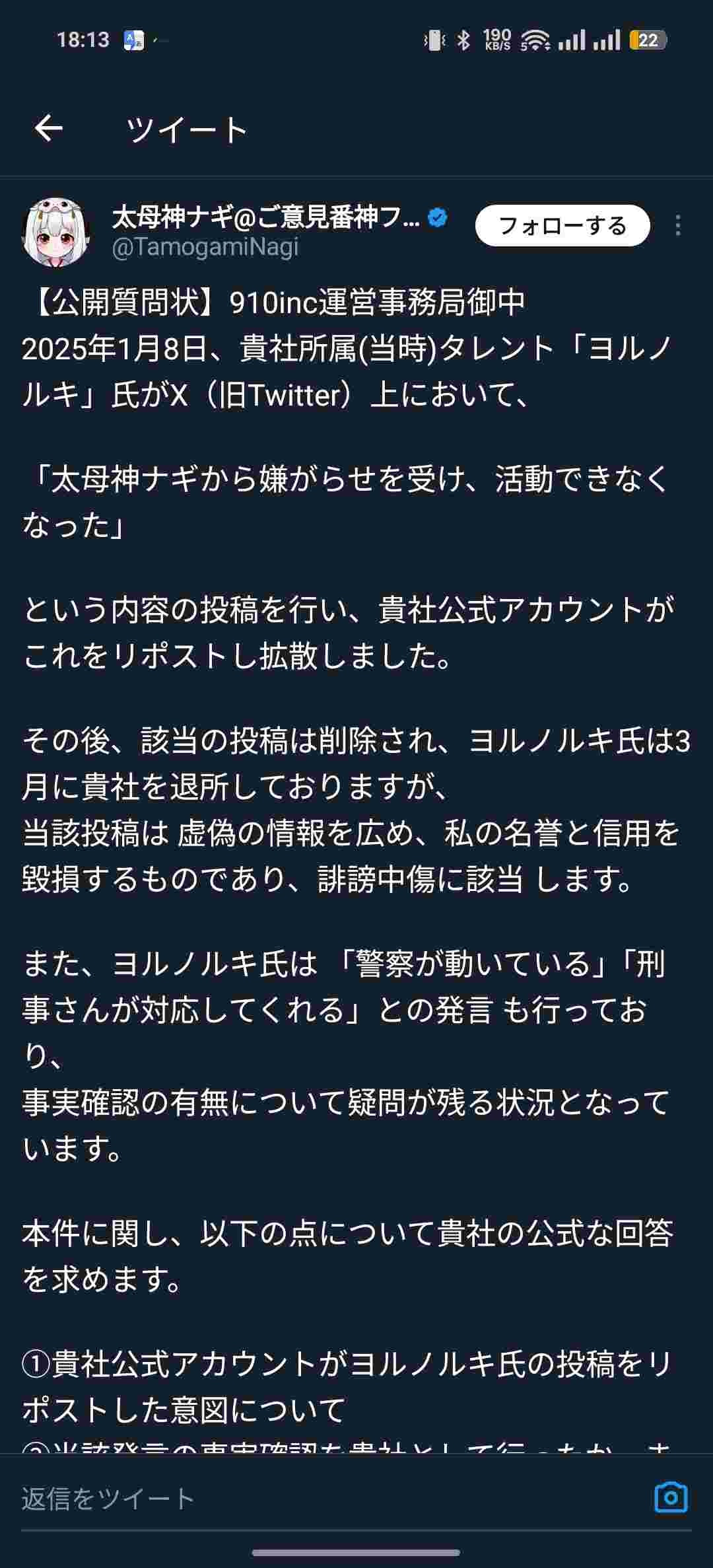Open the @TamogamiNagi profile name
Viewport: 713px width, 1568px height.
(205, 247)
